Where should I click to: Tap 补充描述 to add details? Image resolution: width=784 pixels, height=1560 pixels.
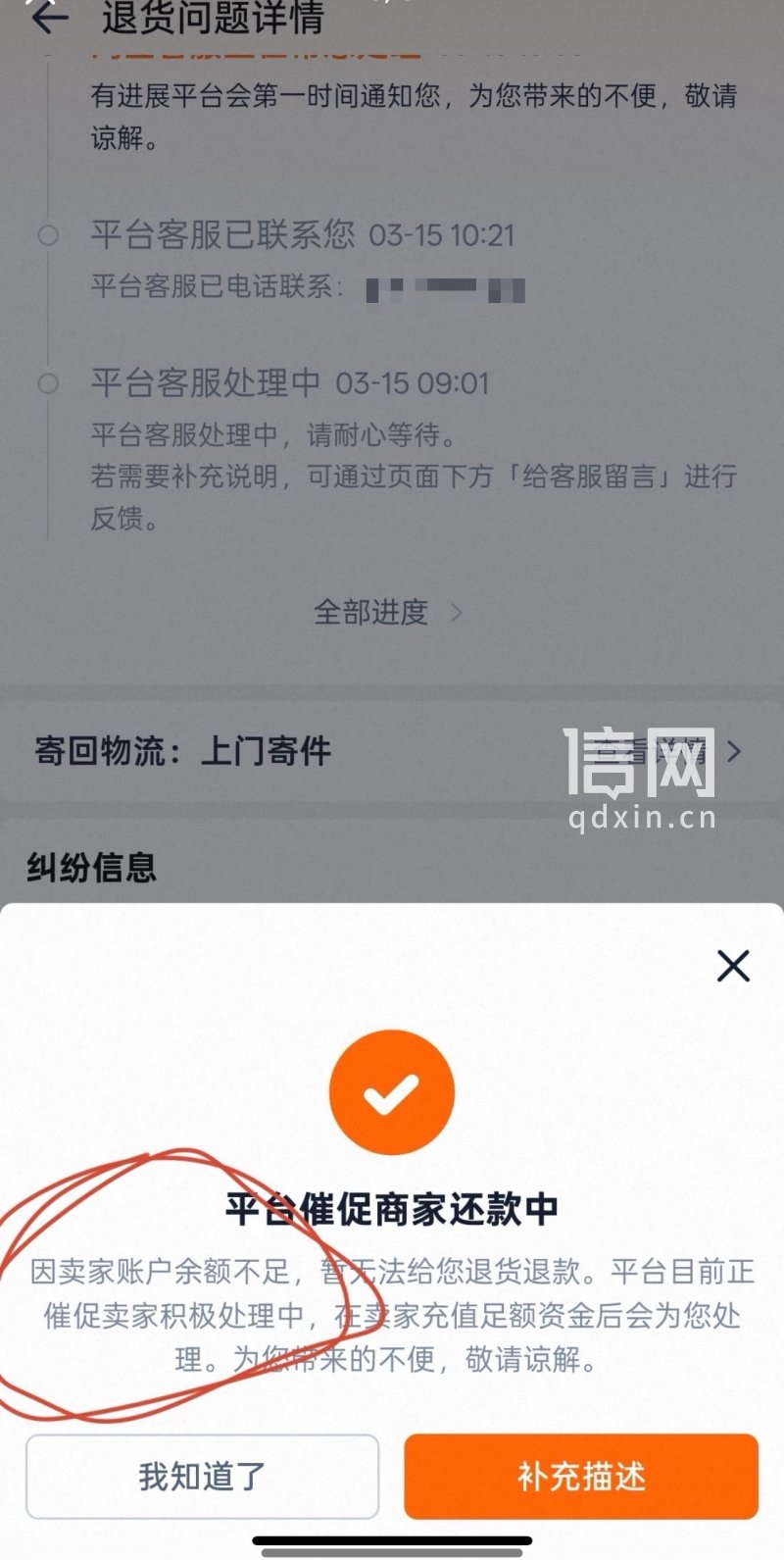(x=581, y=1476)
